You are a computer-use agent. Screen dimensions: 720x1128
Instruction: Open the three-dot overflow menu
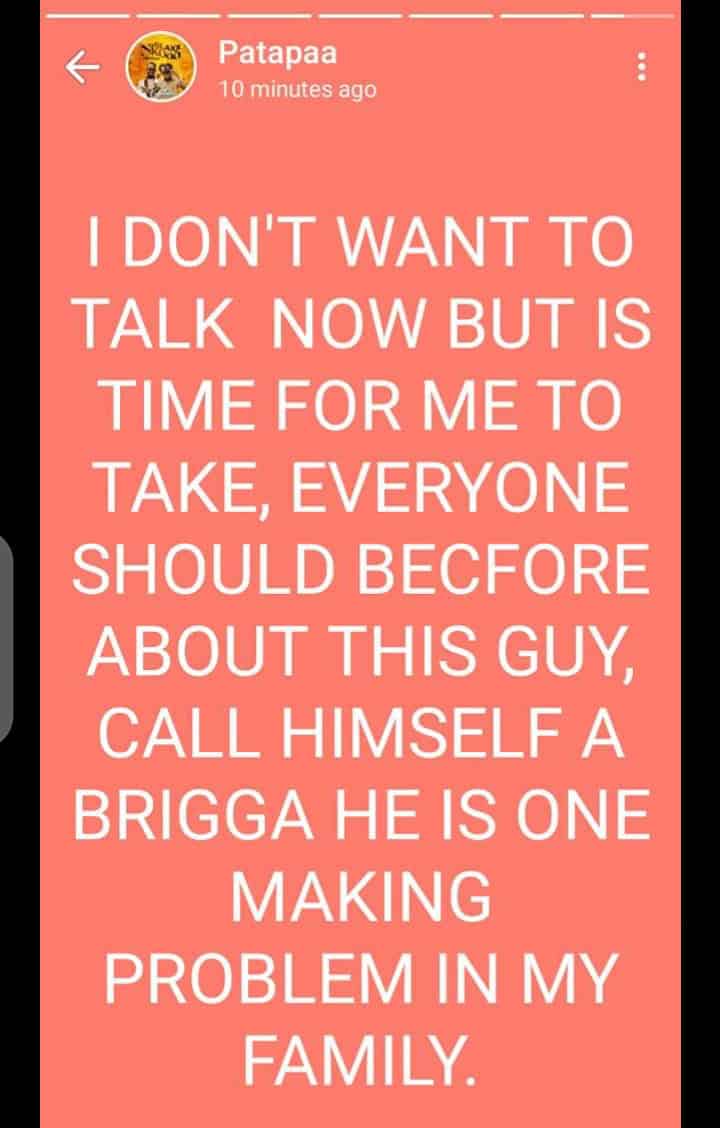(x=641, y=67)
